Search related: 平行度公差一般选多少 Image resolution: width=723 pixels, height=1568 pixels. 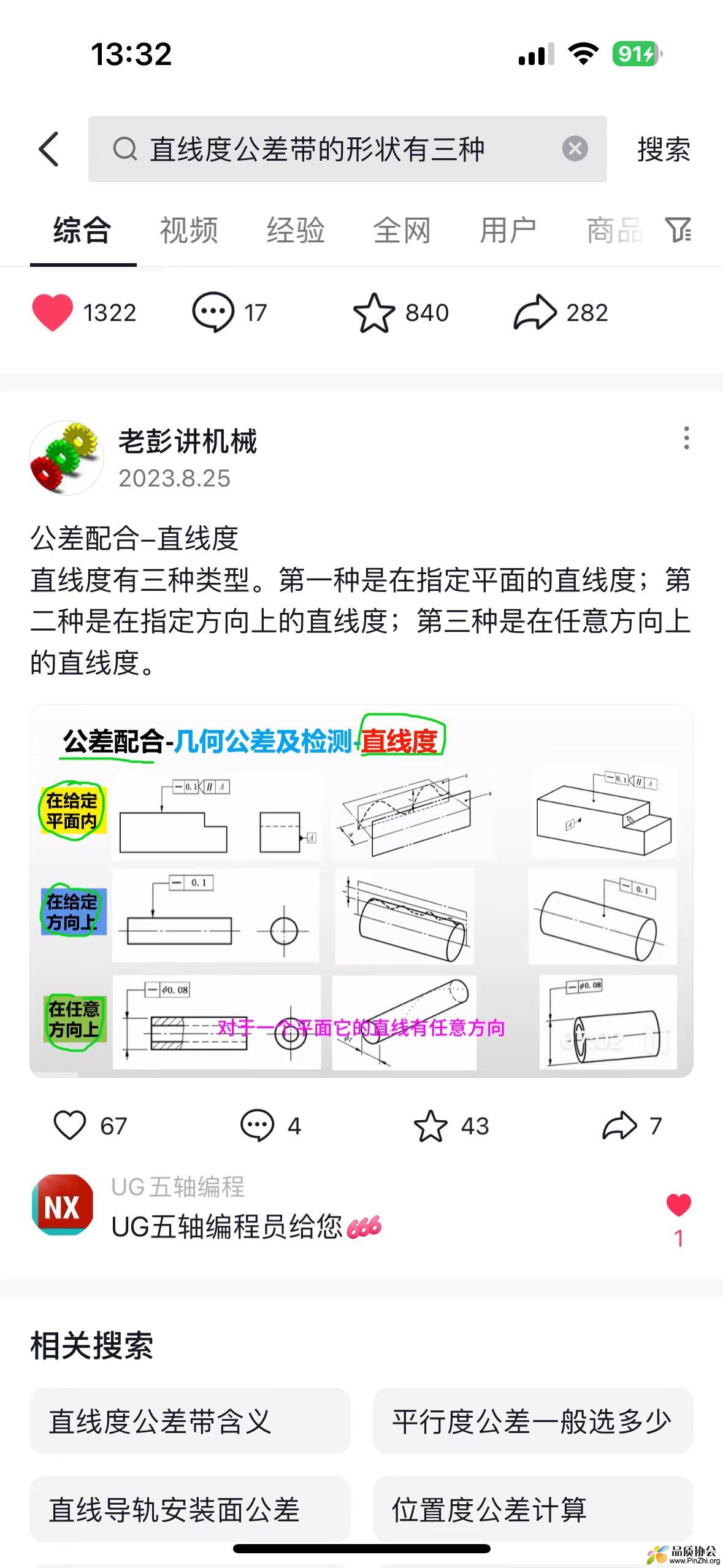[x=532, y=1421]
